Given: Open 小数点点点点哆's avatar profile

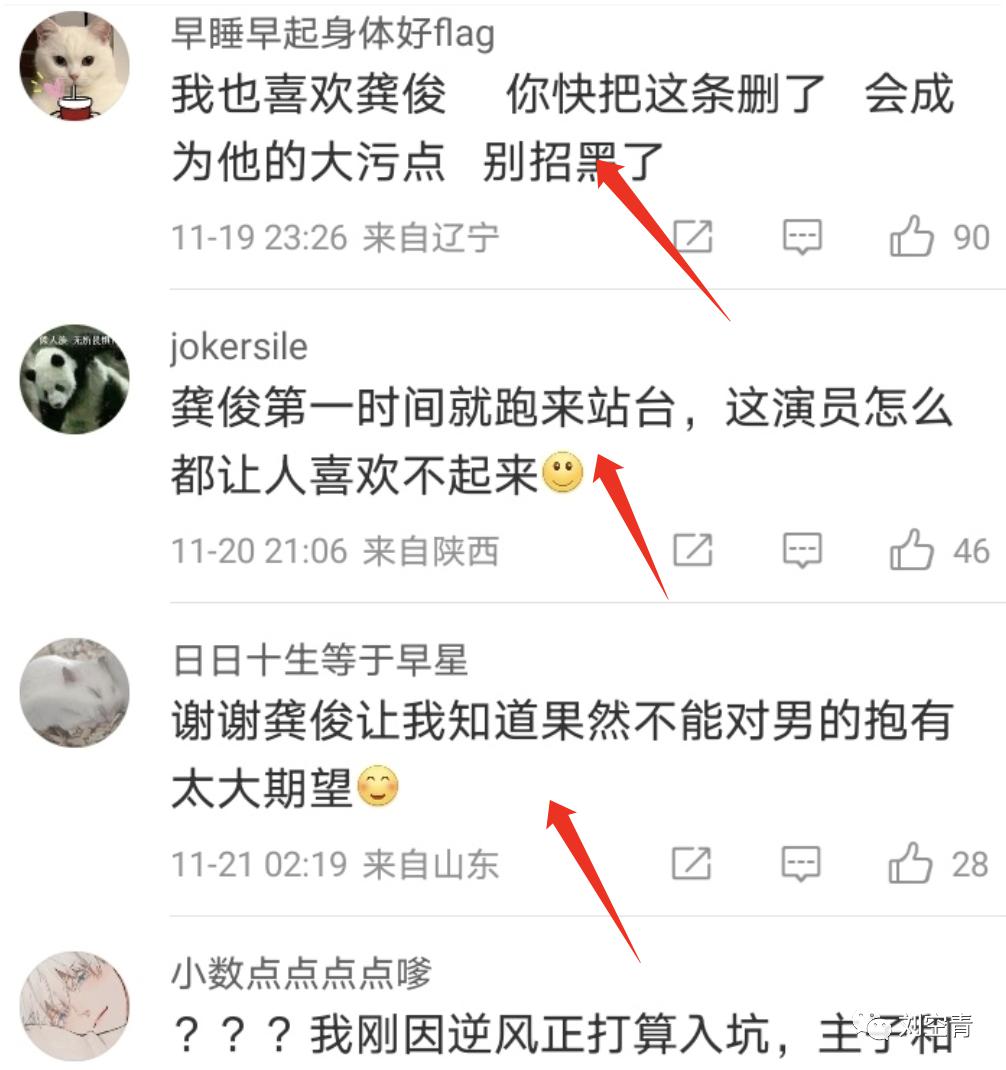Looking at the screenshot, I should 75,1005.
